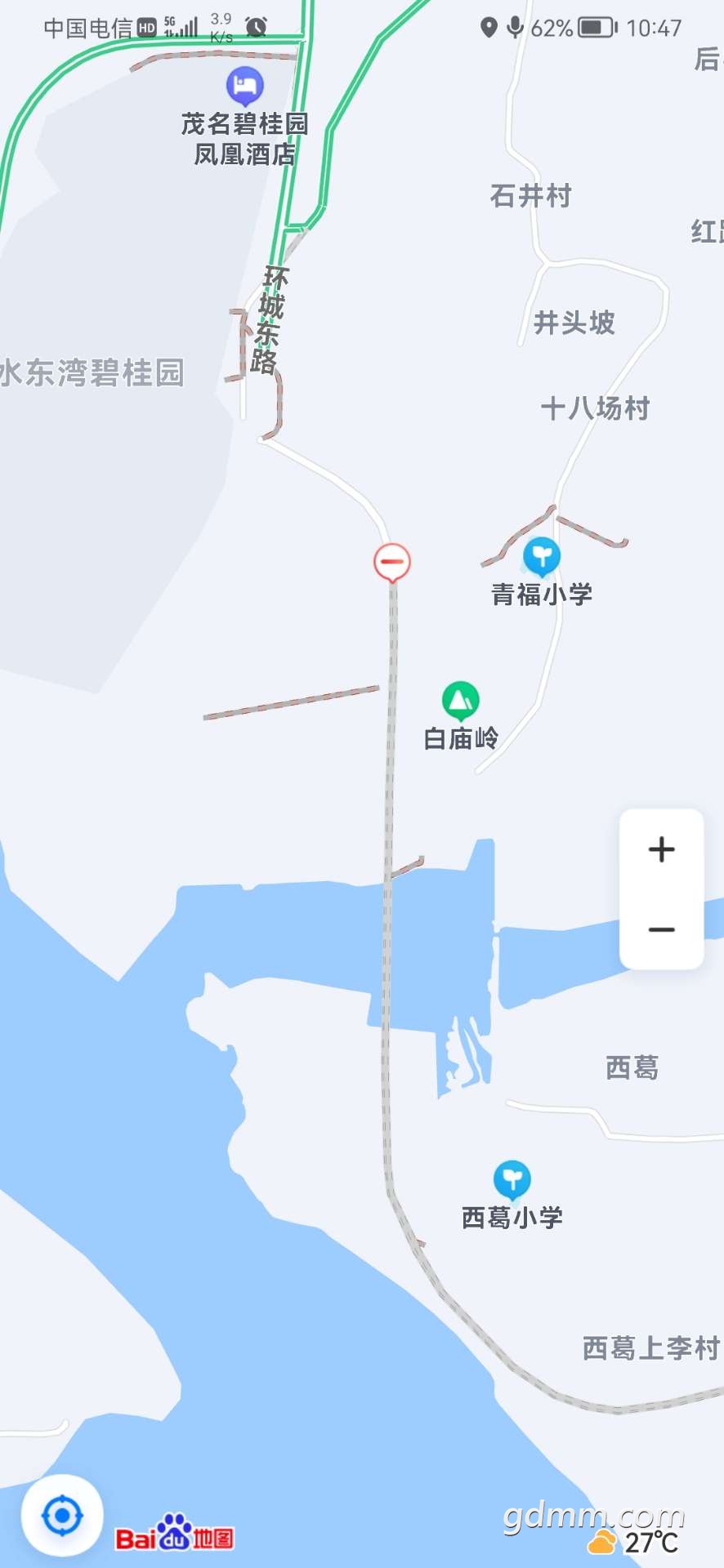
Task: Select the 白庙岭 mountain marker
Action: click(x=461, y=700)
